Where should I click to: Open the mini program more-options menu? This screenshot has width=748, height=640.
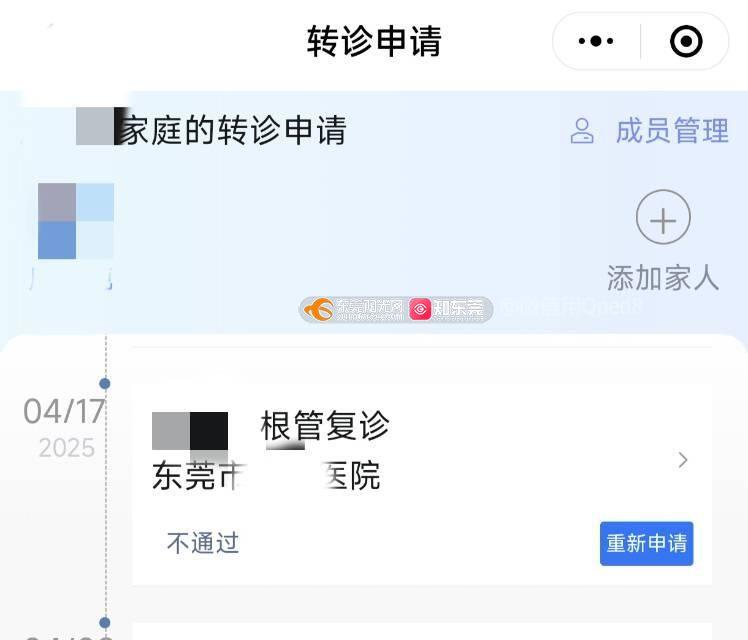596,41
